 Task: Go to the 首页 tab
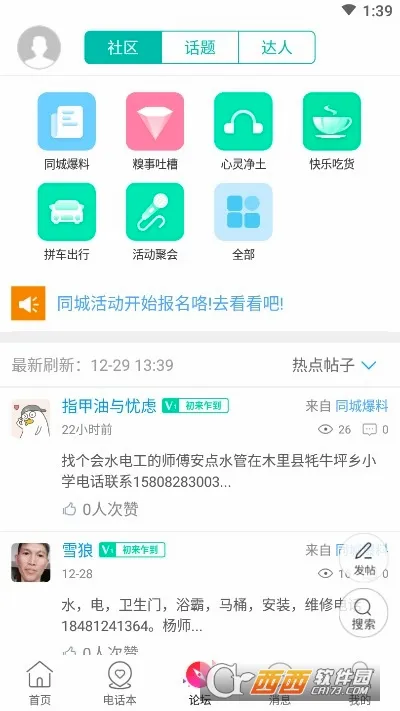40,683
